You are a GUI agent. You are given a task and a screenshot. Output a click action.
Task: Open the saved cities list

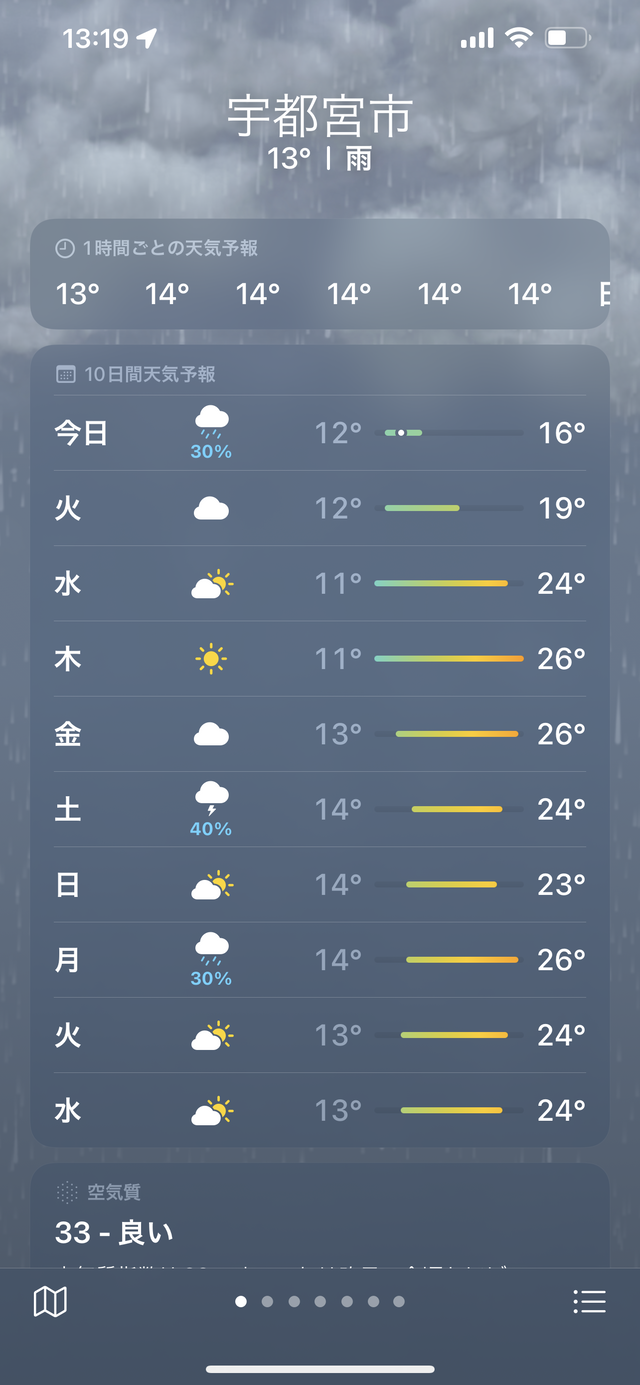click(589, 1301)
